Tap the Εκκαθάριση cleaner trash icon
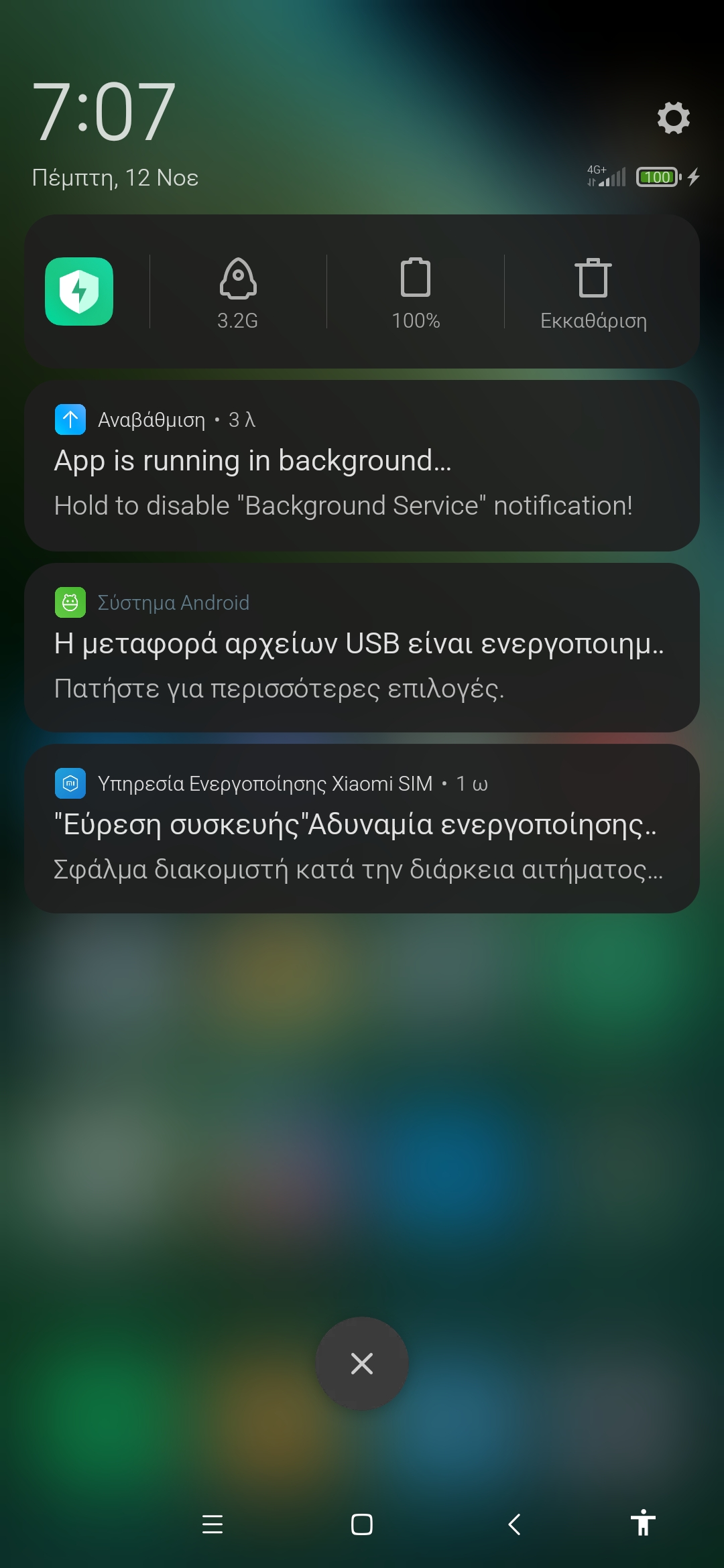This screenshot has width=724, height=1568. (x=593, y=293)
